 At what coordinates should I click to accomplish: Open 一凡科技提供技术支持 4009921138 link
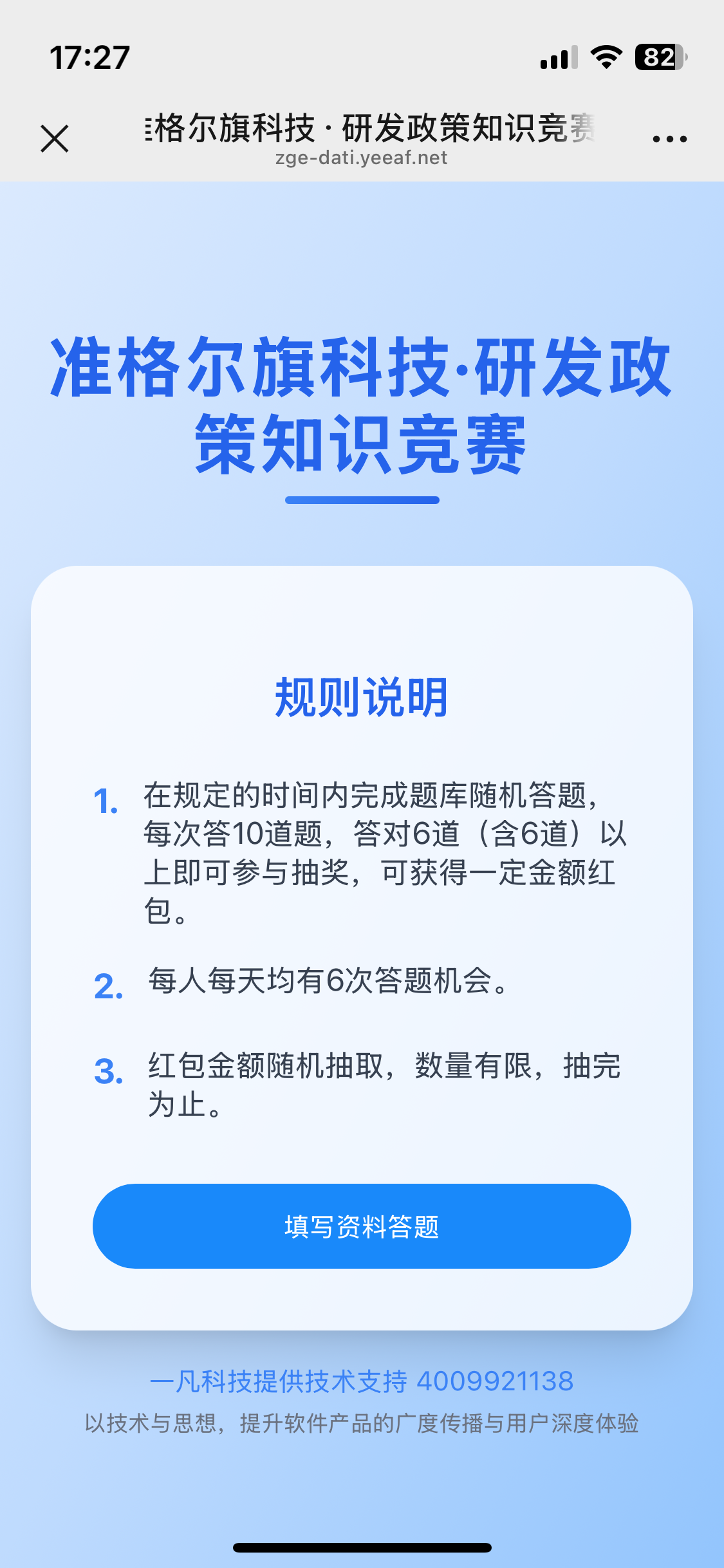point(362,1381)
